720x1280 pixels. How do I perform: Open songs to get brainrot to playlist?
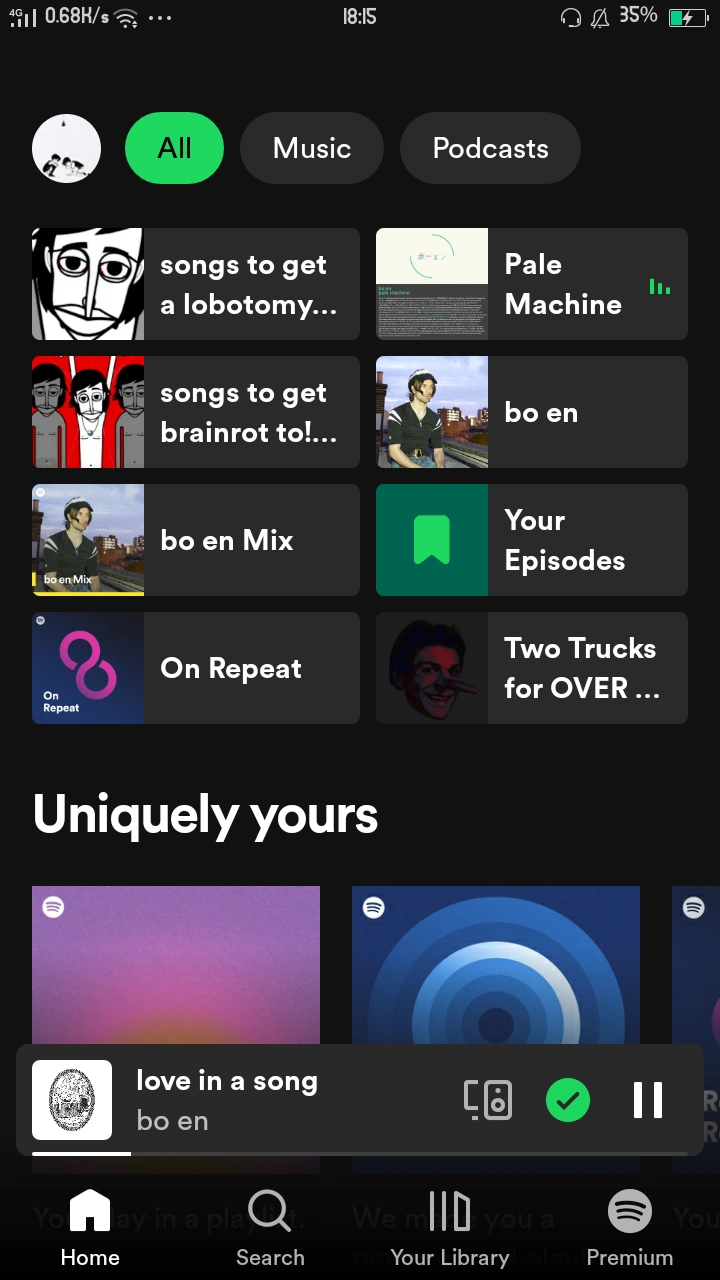(x=196, y=412)
